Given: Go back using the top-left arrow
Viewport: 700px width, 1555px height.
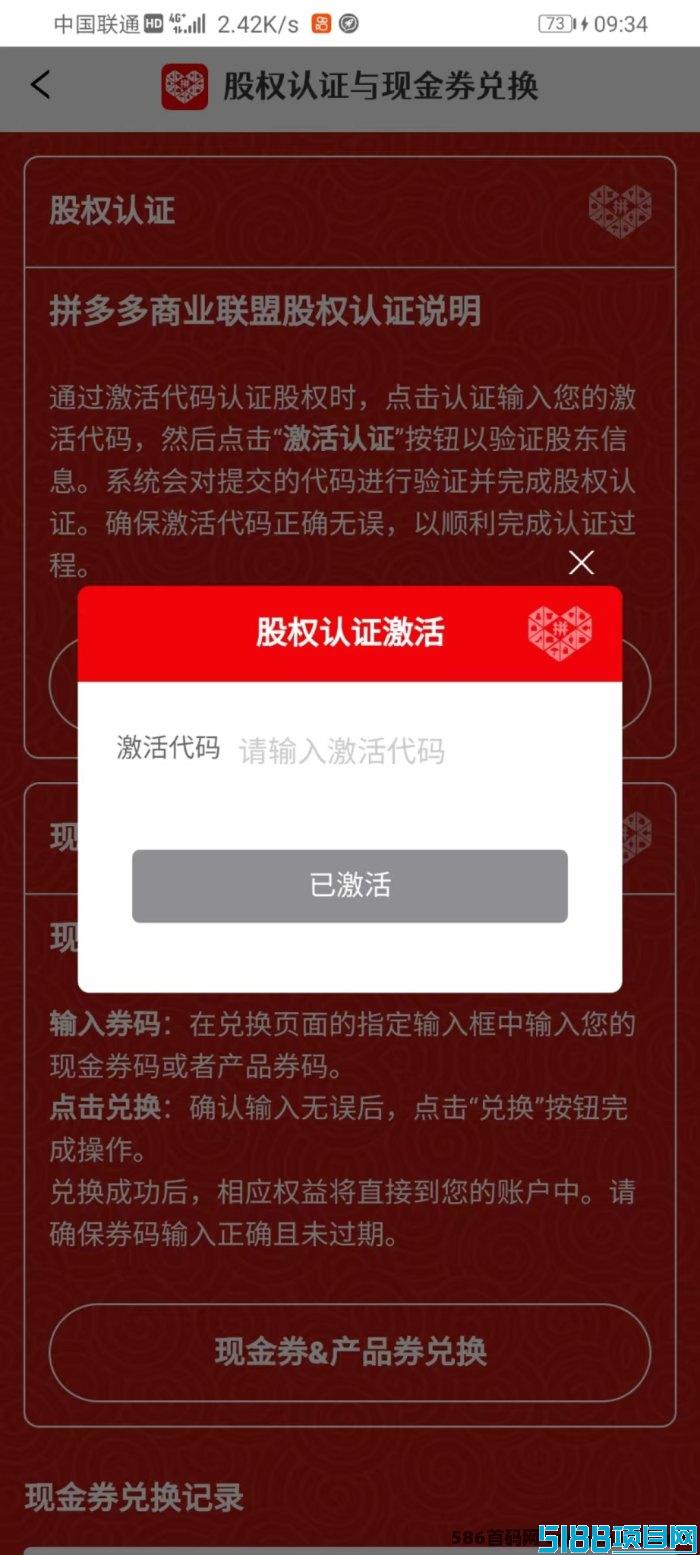Looking at the screenshot, I should (x=40, y=85).
